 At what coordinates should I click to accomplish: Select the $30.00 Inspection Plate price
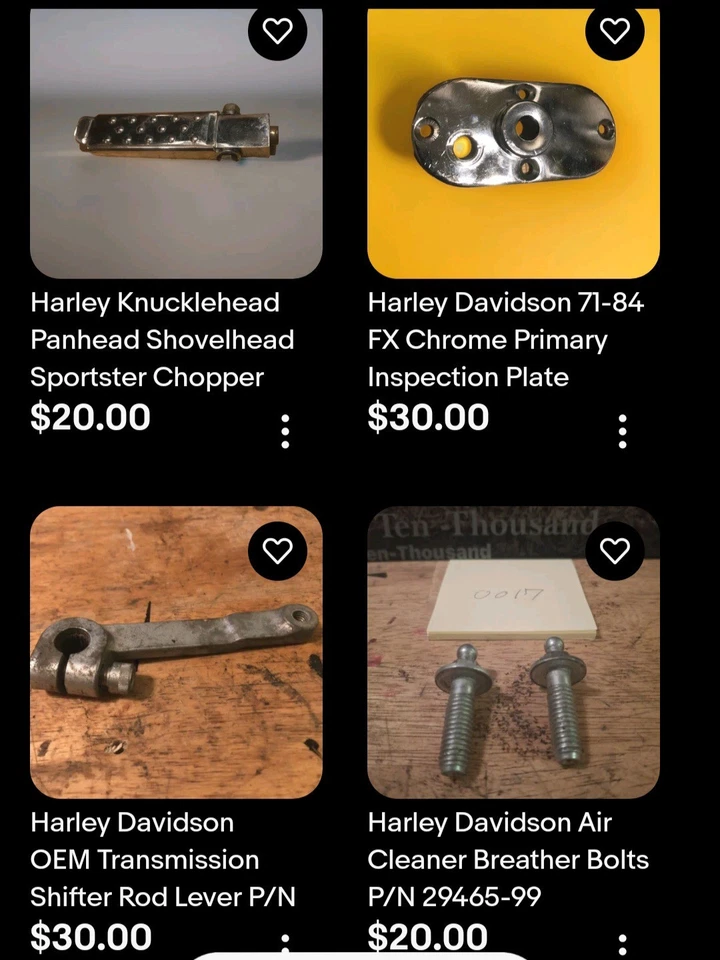(429, 417)
